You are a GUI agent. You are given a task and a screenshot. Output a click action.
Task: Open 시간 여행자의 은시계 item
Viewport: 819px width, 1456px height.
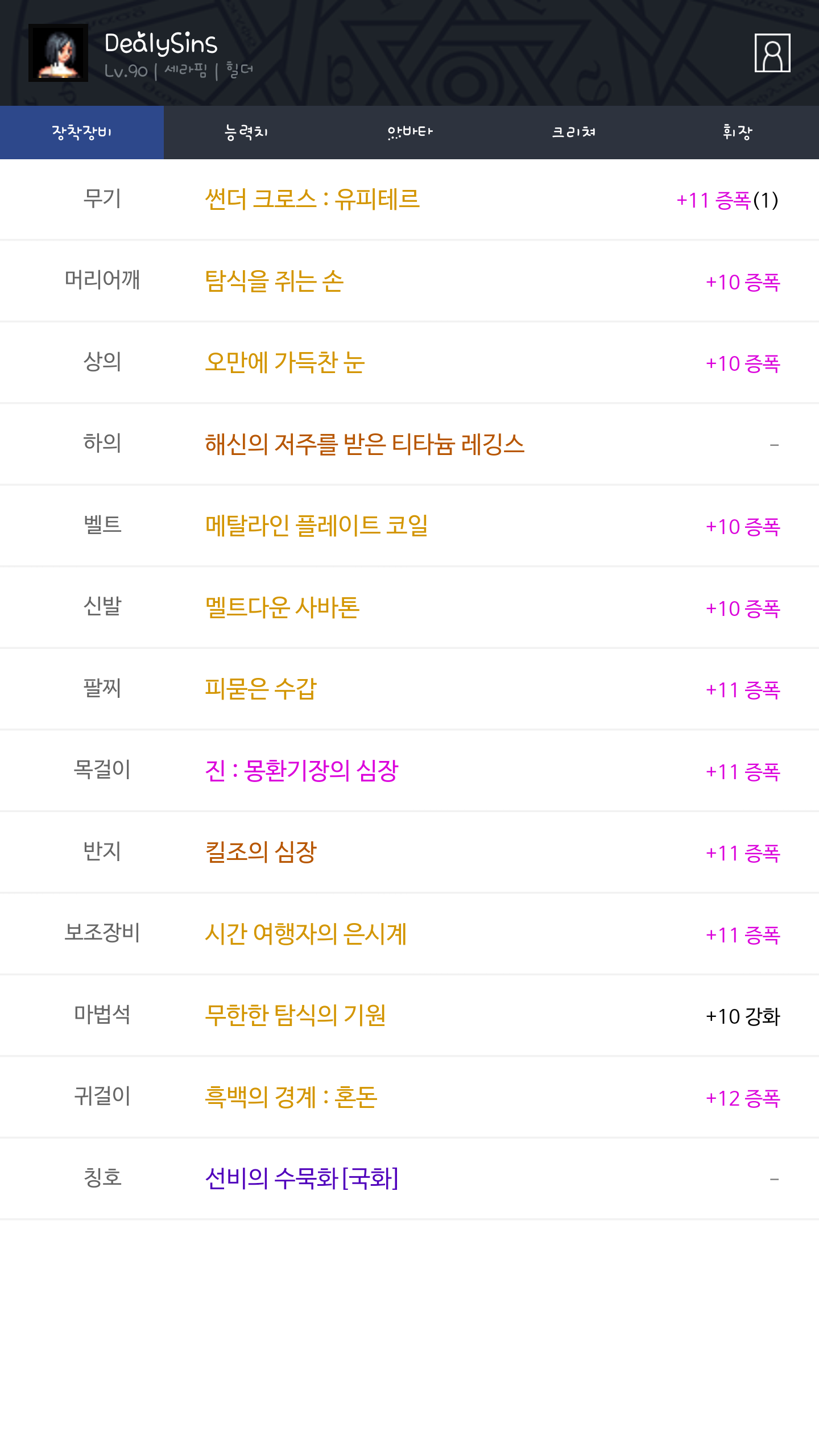(306, 934)
